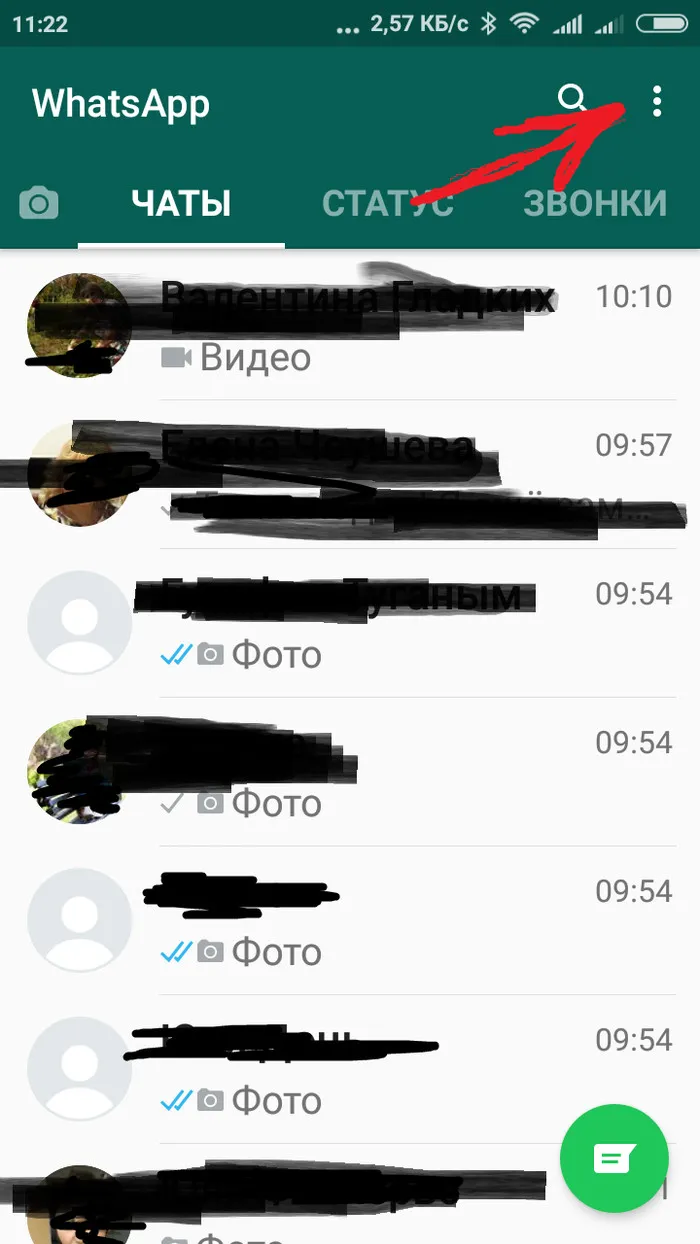The width and height of the screenshot is (700, 1244).
Task: Open the three-dot overflow menu
Action: (657, 101)
